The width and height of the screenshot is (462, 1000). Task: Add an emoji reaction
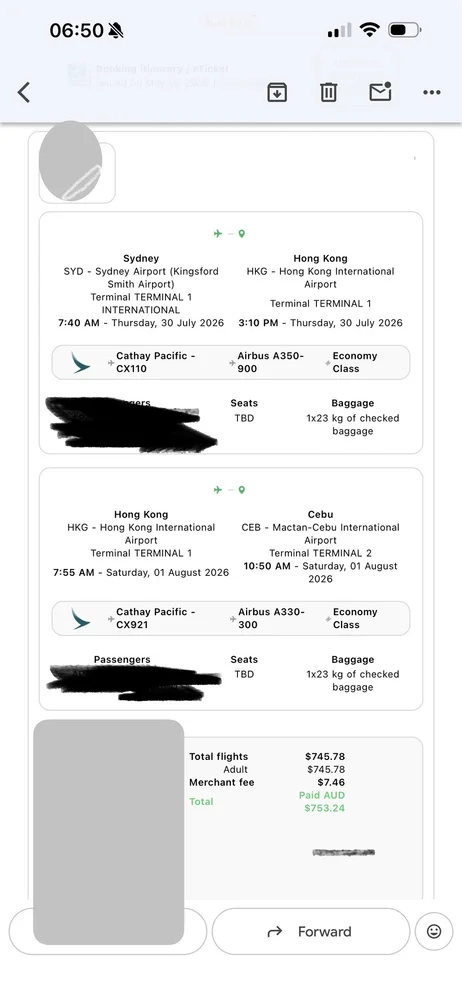point(434,931)
